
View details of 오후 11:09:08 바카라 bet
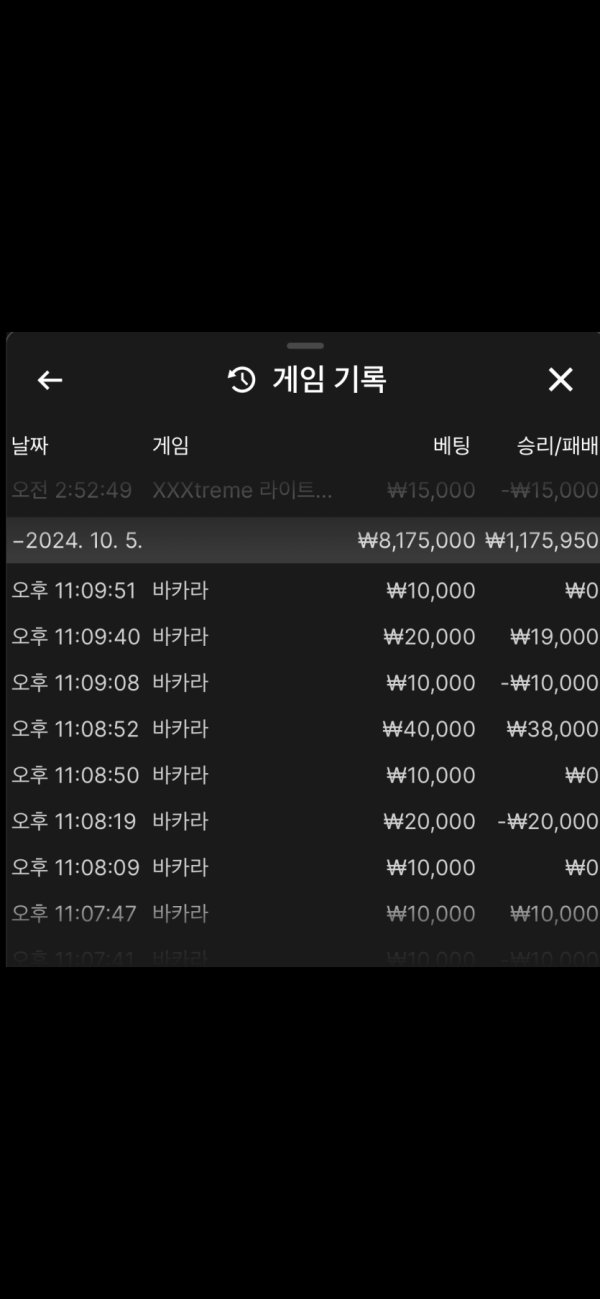click(300, 683)
